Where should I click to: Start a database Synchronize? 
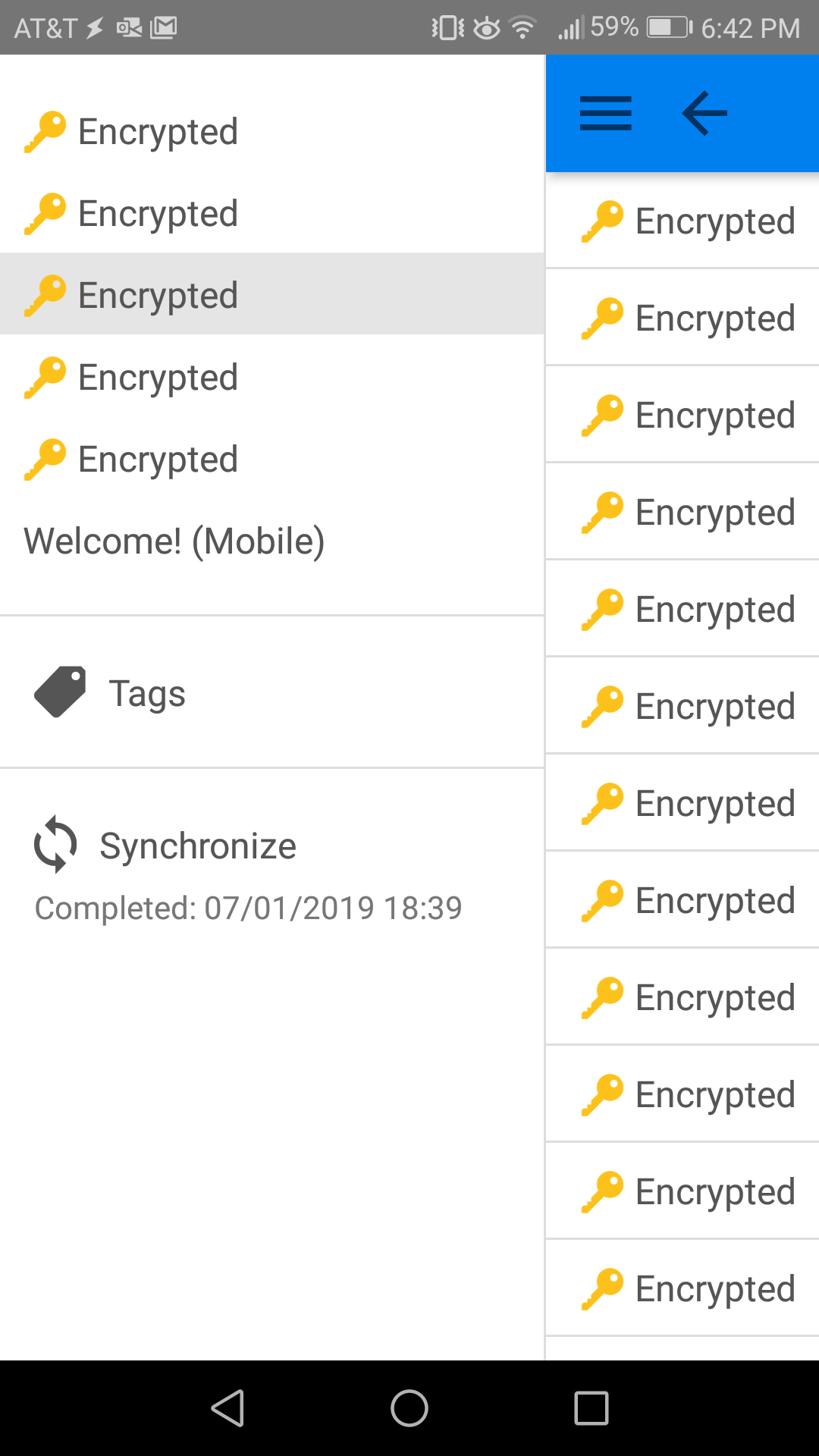pos(197,846)
